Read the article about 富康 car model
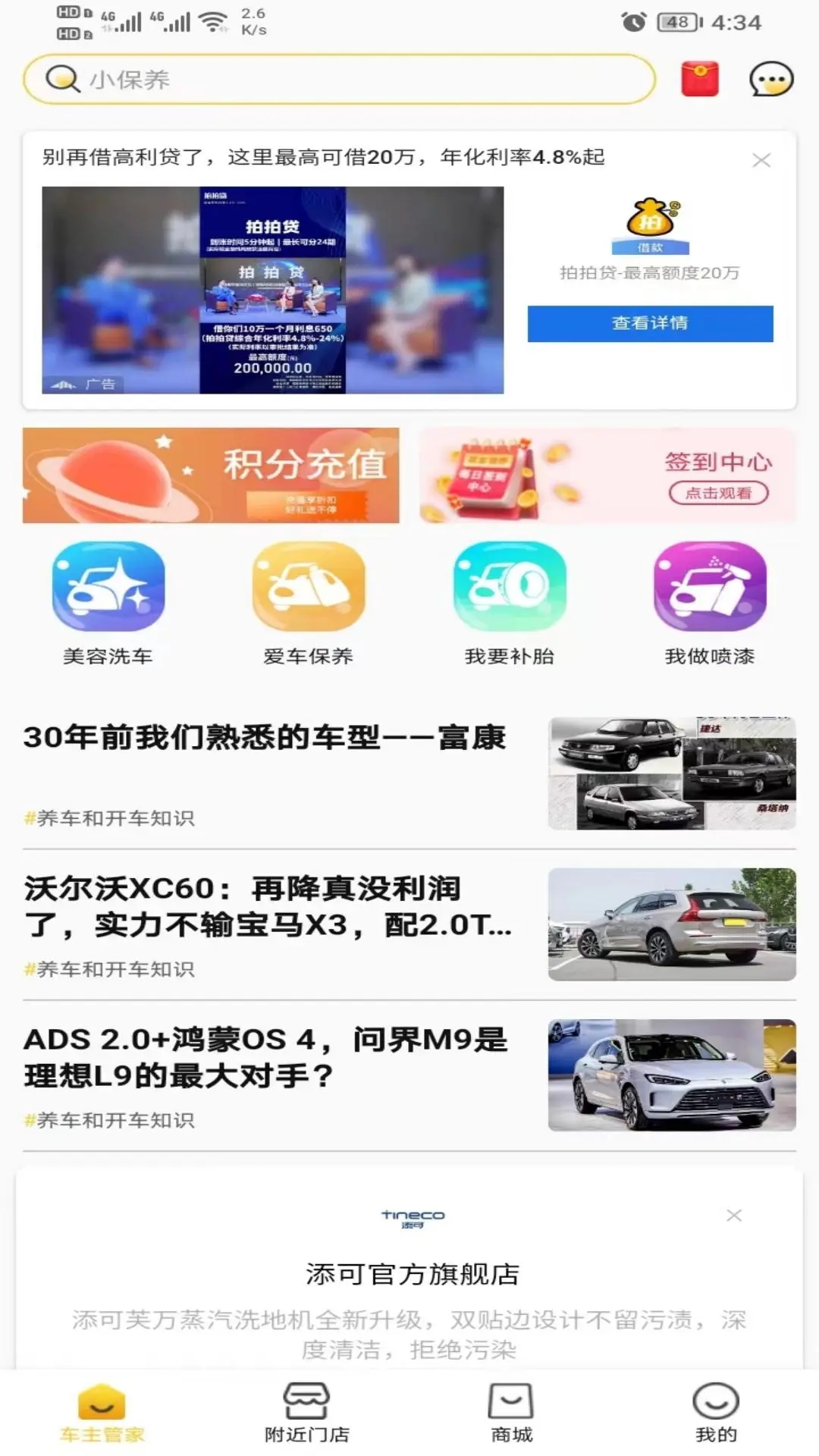This screenshot has height=1456, width=819. click(265, 738)
